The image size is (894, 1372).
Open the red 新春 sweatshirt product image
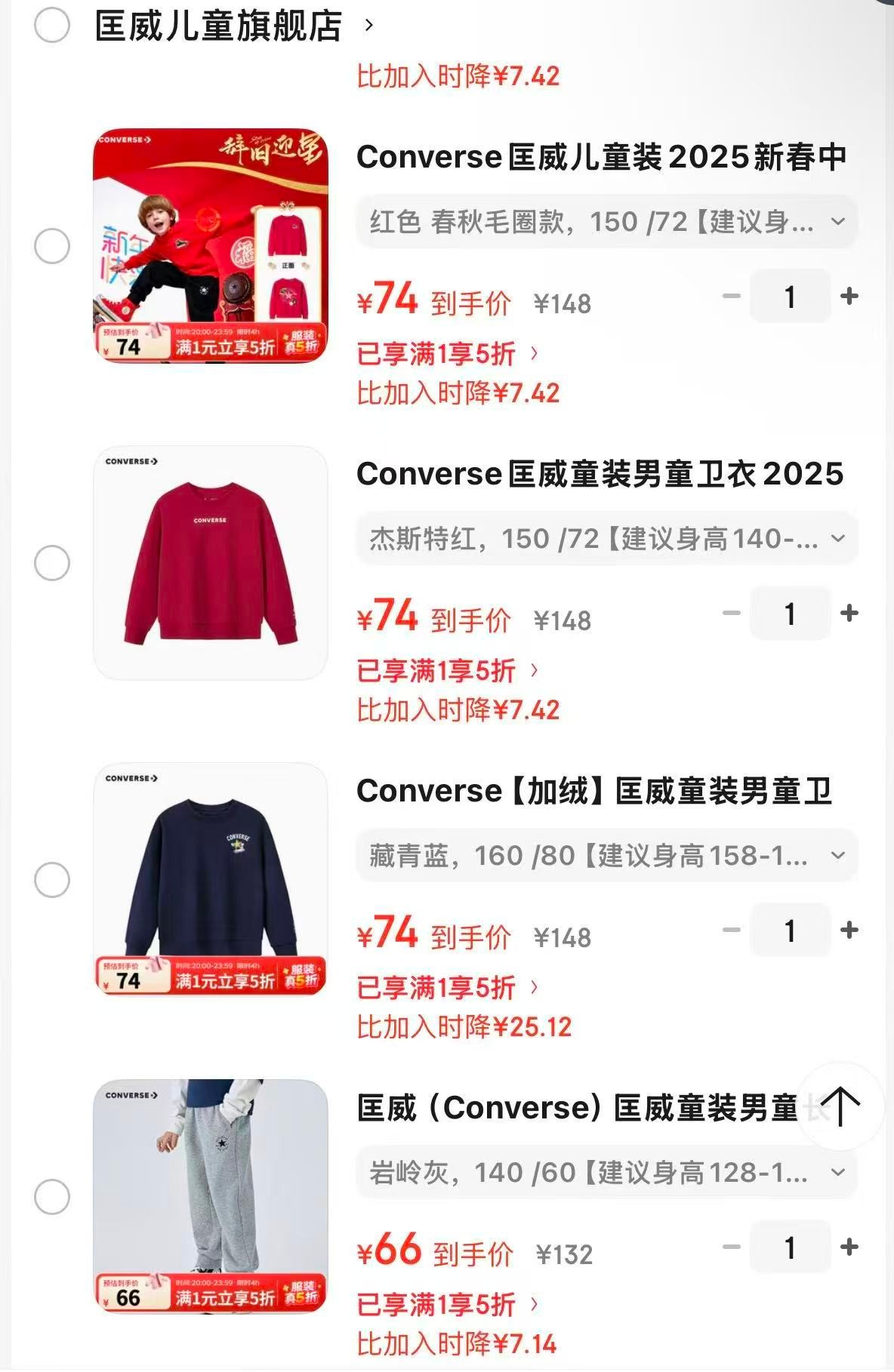point(211,245)
